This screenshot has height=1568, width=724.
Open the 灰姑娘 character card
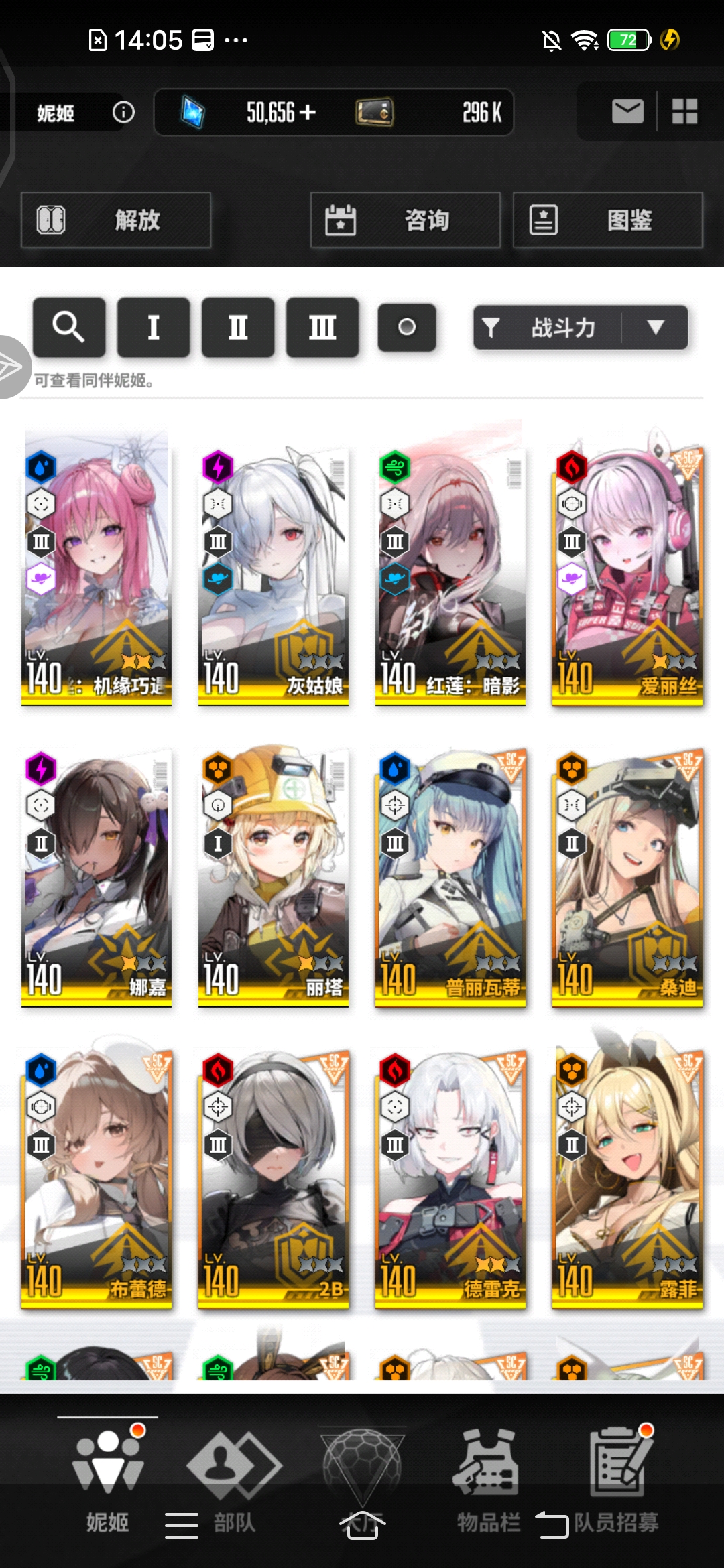pos(273,570)
